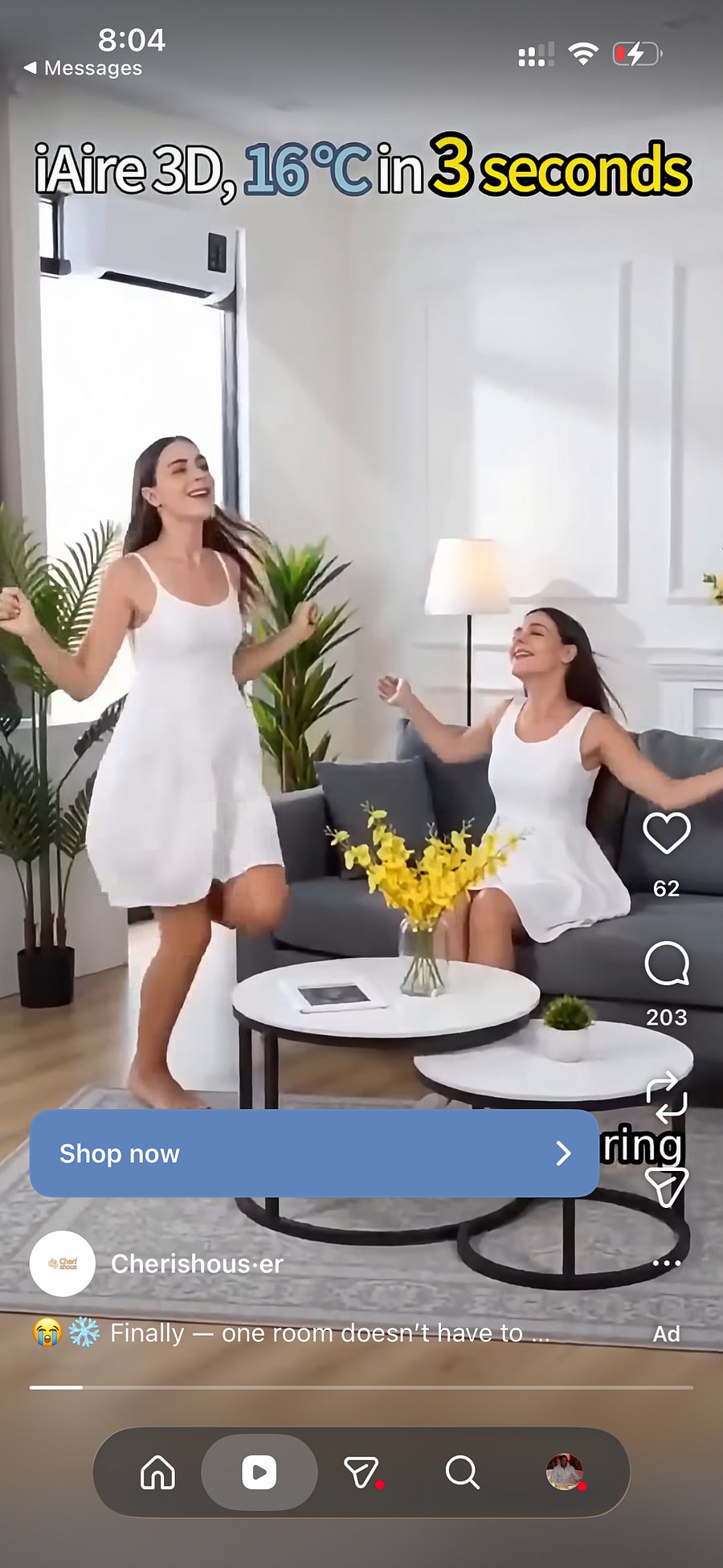The image size is (723, 1568).
Task: Open your profile tab
Action: (x=565, y=1472)
